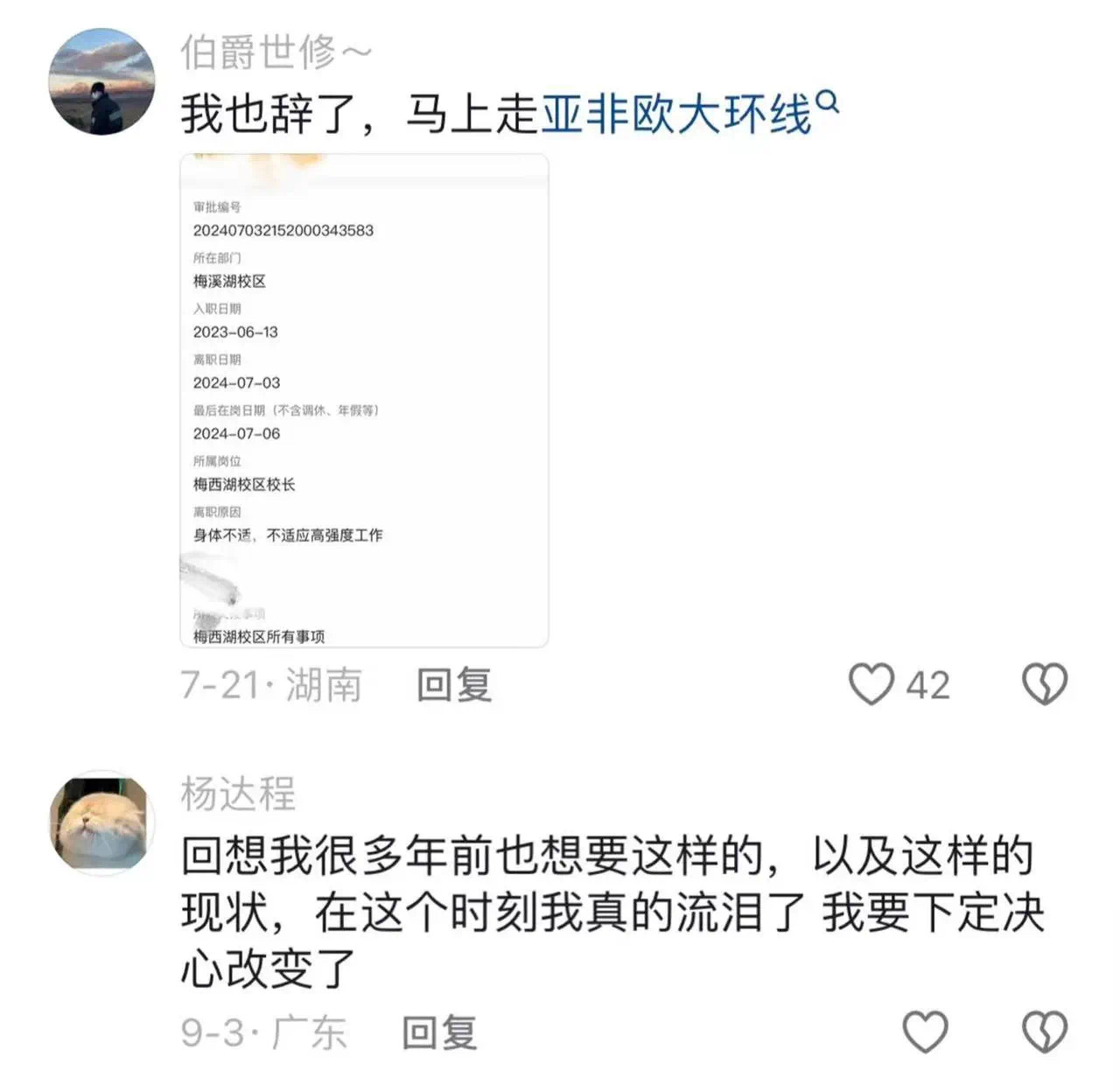Like 杨达程's comment
The width and height of the screenshot is (1120, 1092).
pos(925,1032)
